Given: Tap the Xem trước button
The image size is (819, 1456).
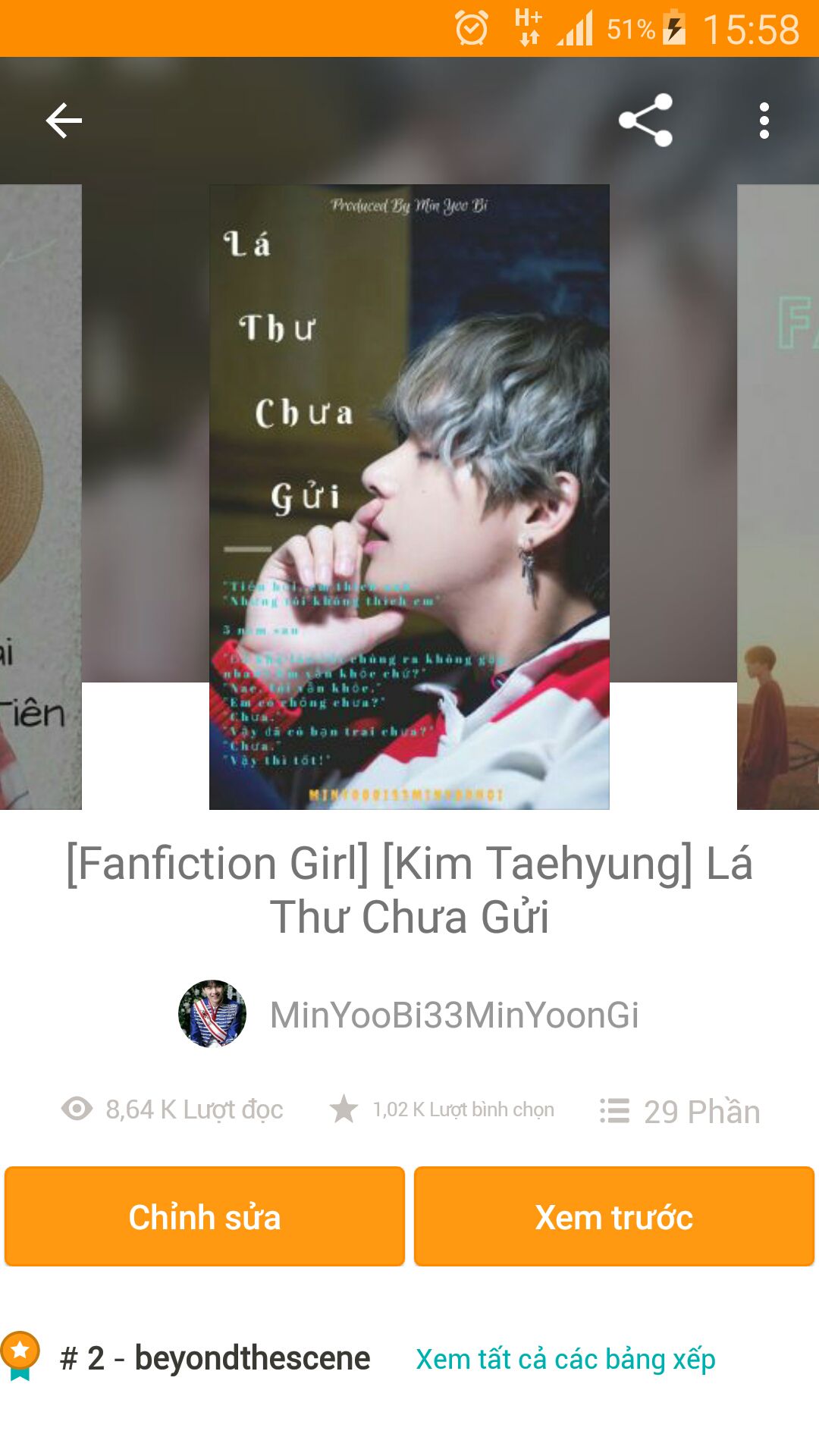Looking at the screenshot, I should click(613, 1216).
